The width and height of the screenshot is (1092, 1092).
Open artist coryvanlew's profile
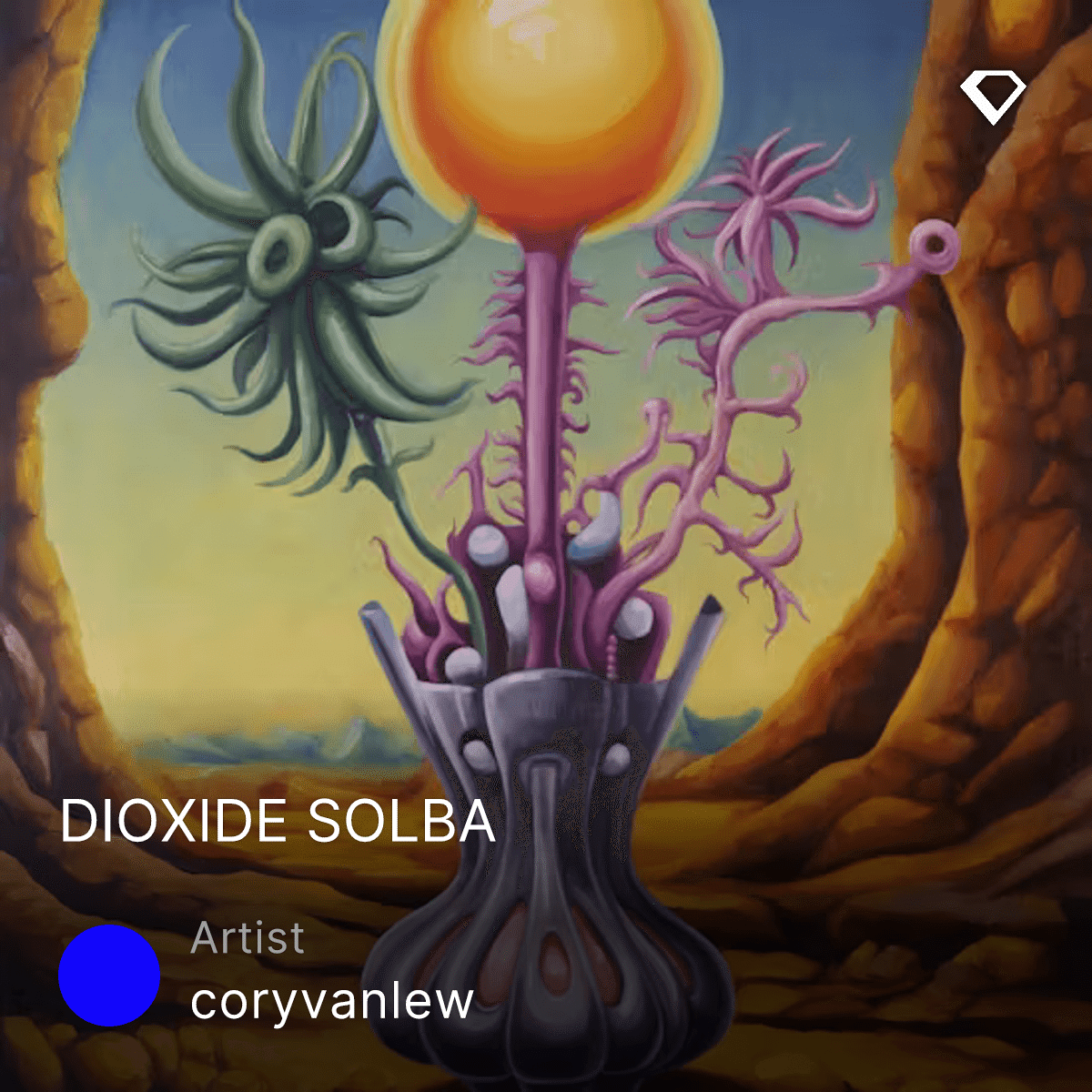coord(332,1000)
